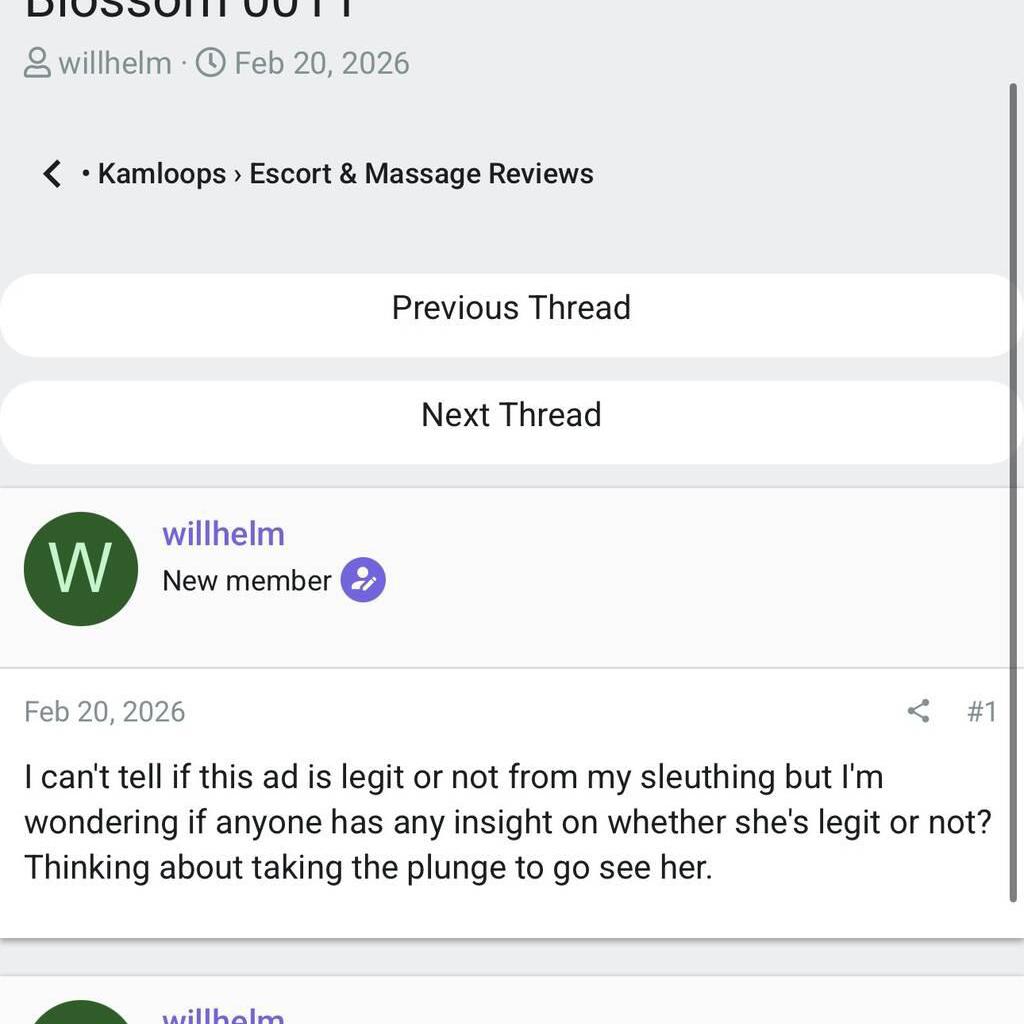Open the #1 post permalink

coord(981,711)
